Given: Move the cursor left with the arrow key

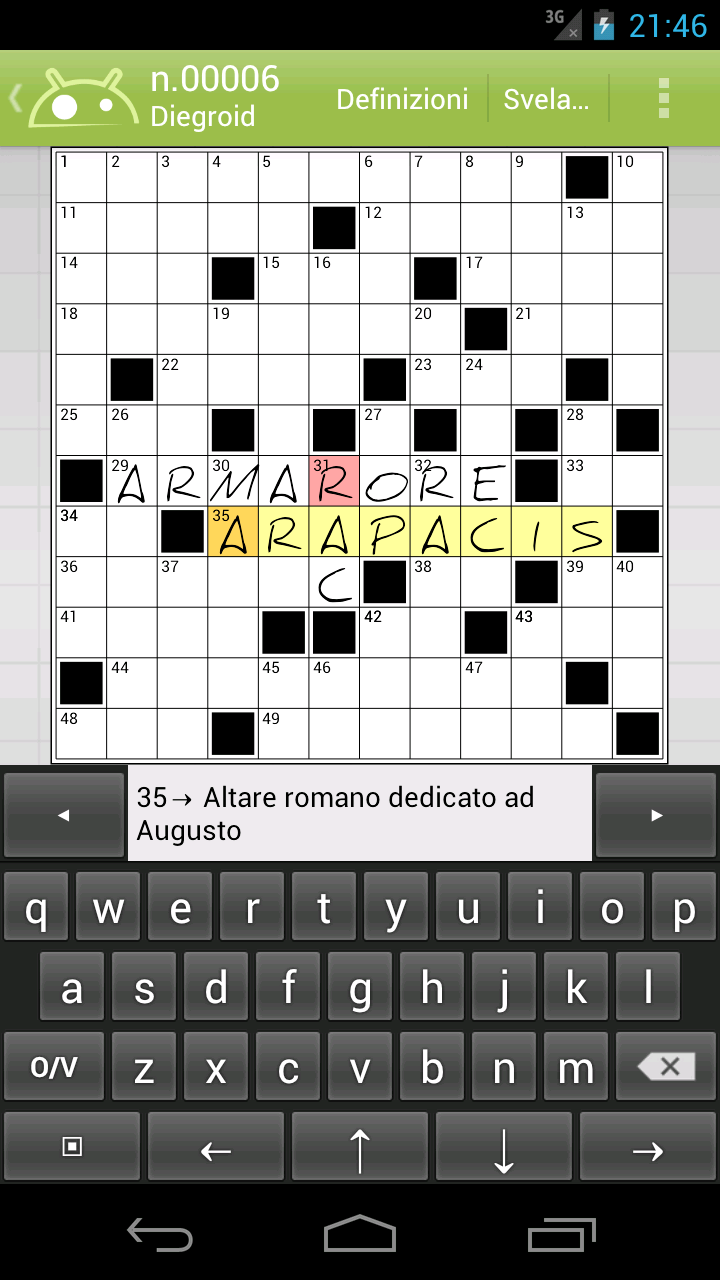Looking at the screenshot, I should 216,1148.
